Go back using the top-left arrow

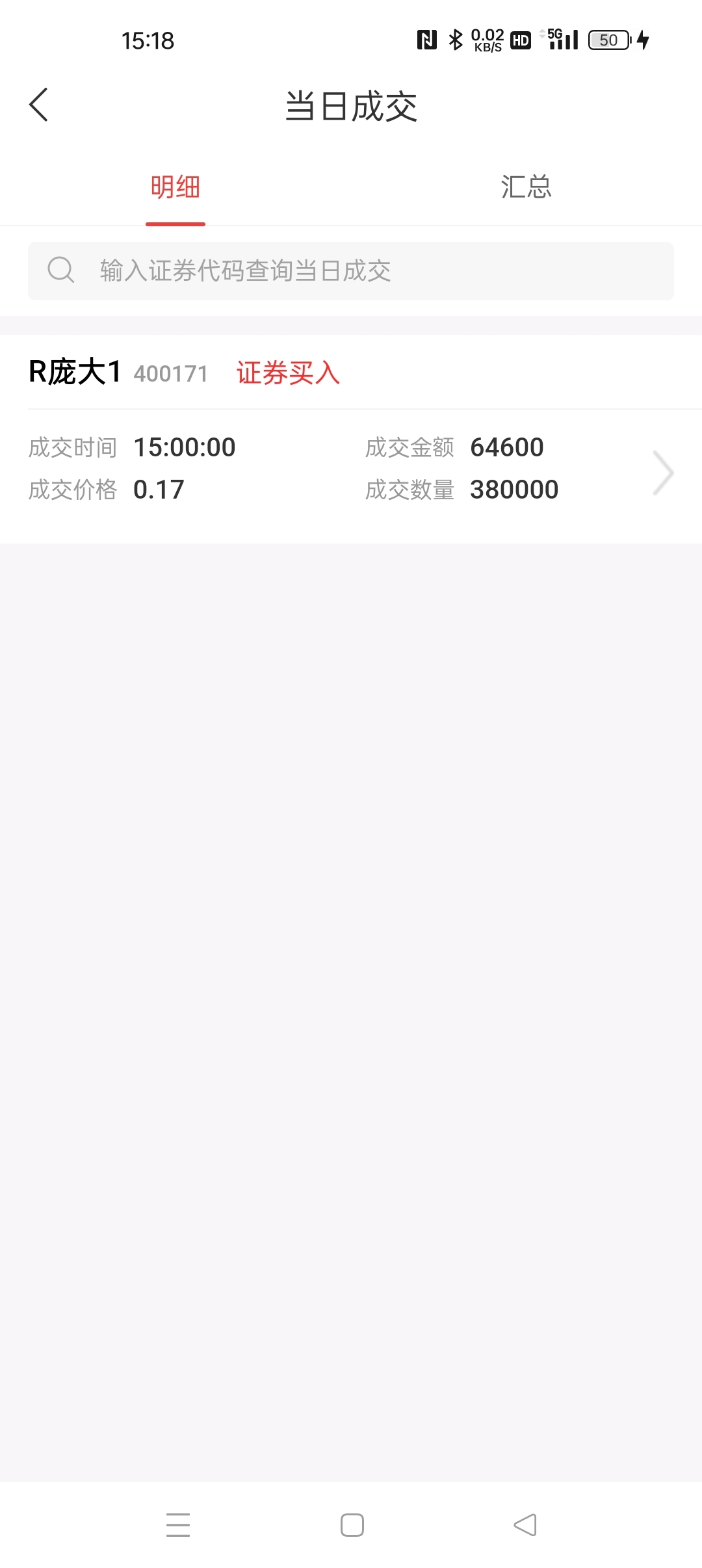point(39,105)
